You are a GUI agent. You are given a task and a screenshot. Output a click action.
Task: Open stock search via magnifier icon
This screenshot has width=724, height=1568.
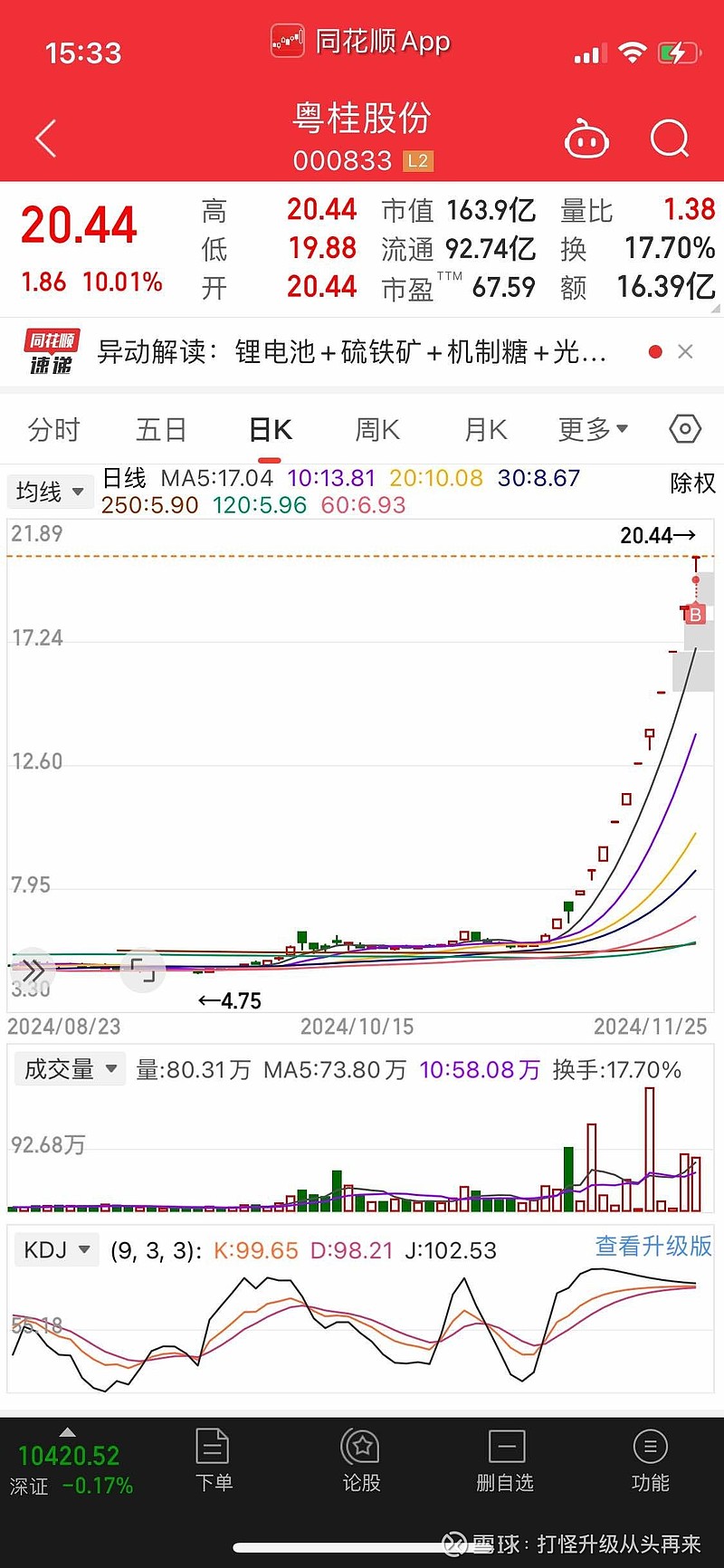(x=670, y=138)
